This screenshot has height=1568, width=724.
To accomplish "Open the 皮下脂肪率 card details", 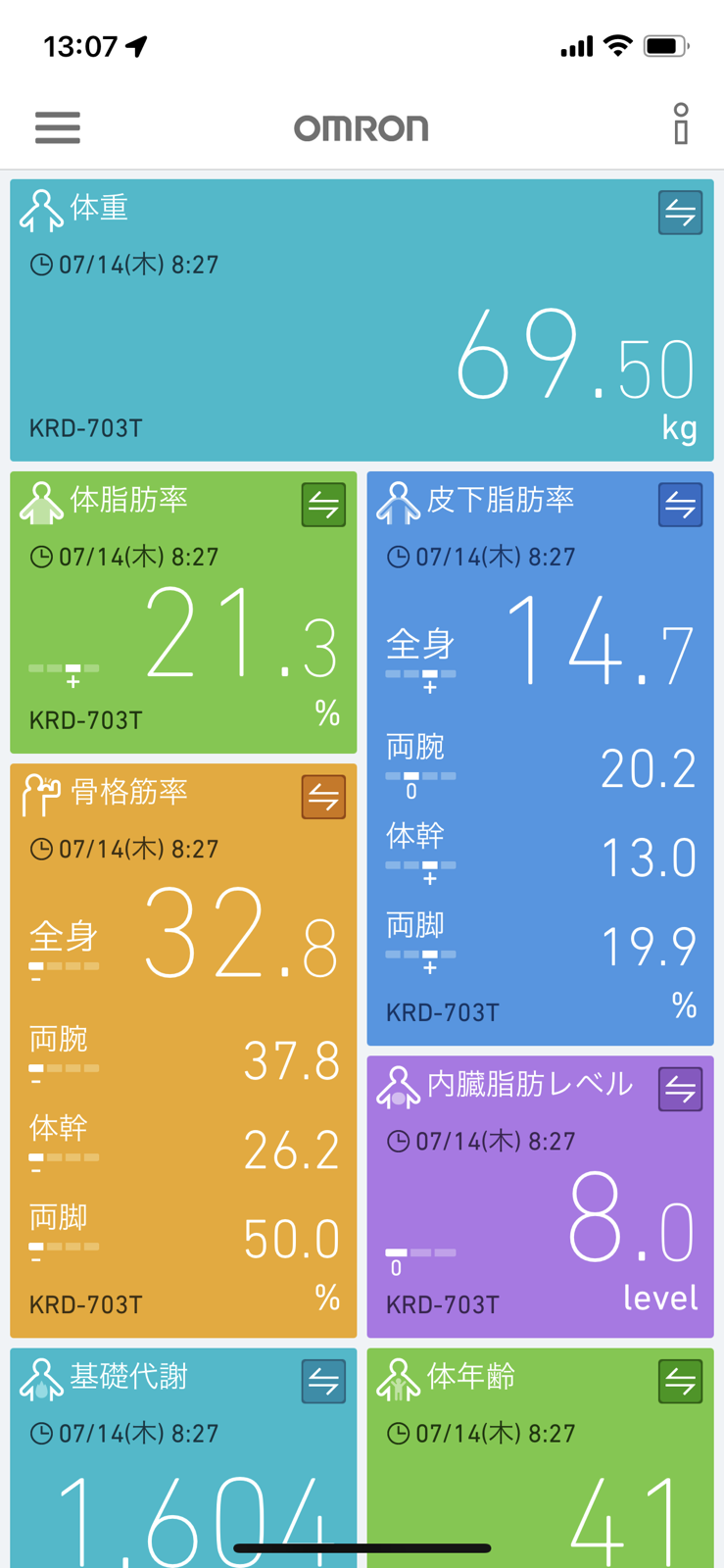I will click(x=540, y=784).
